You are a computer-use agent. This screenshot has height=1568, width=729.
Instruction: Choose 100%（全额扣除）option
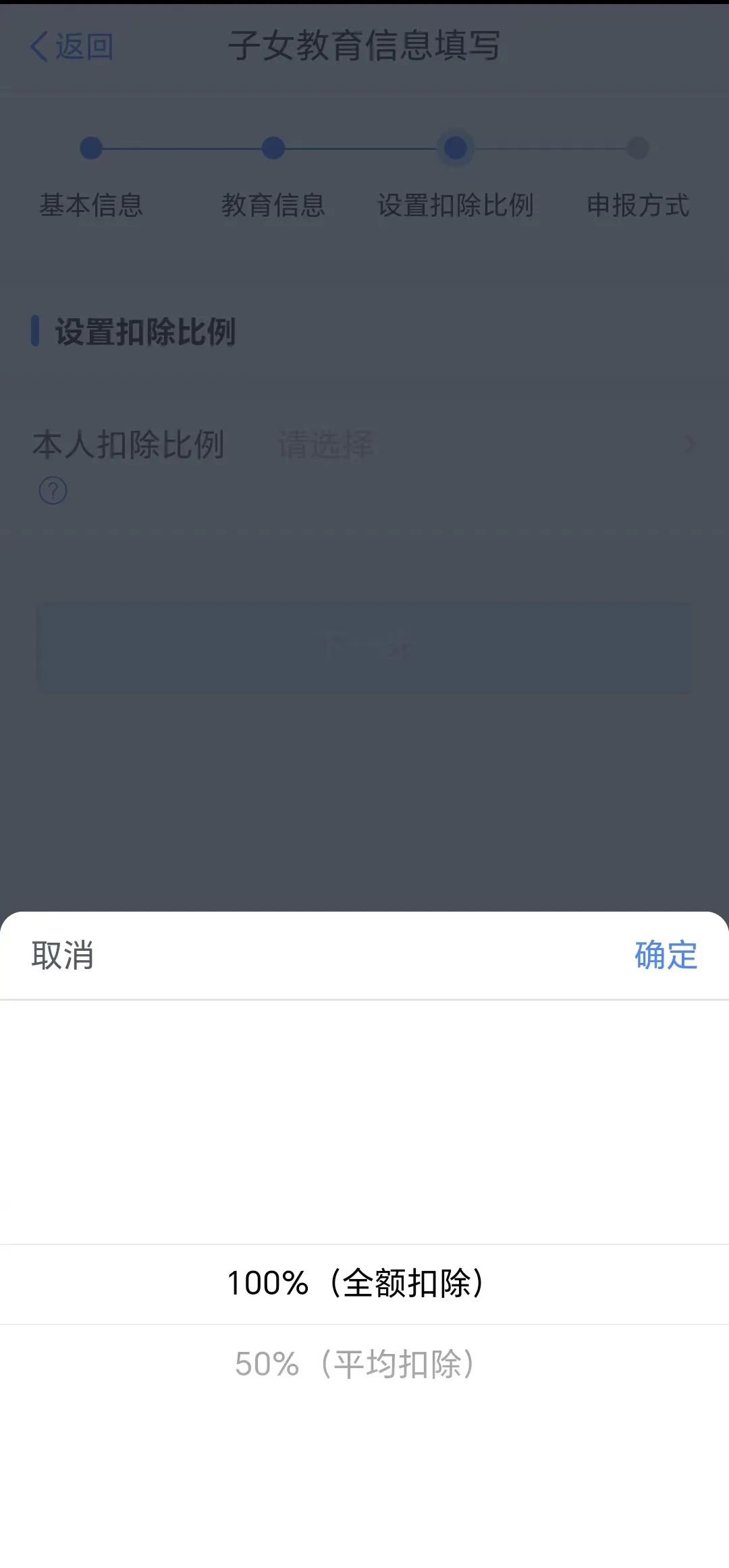click(356, 1284)
